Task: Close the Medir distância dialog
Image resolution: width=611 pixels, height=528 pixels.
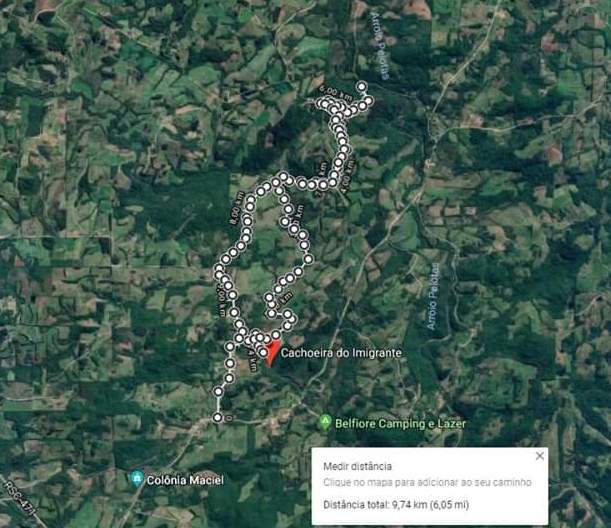Action: click(540, 456)
